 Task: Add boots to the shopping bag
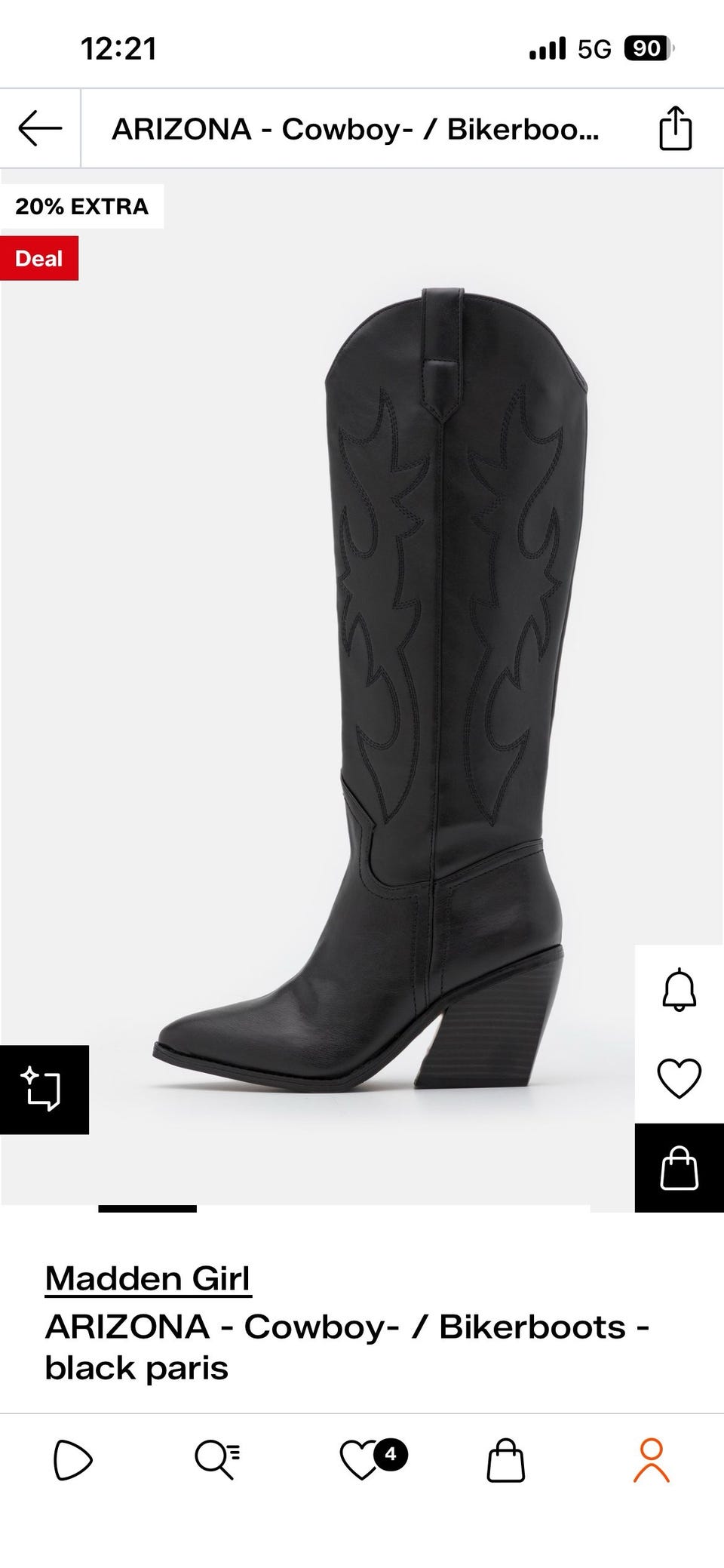click(679, 1168)
